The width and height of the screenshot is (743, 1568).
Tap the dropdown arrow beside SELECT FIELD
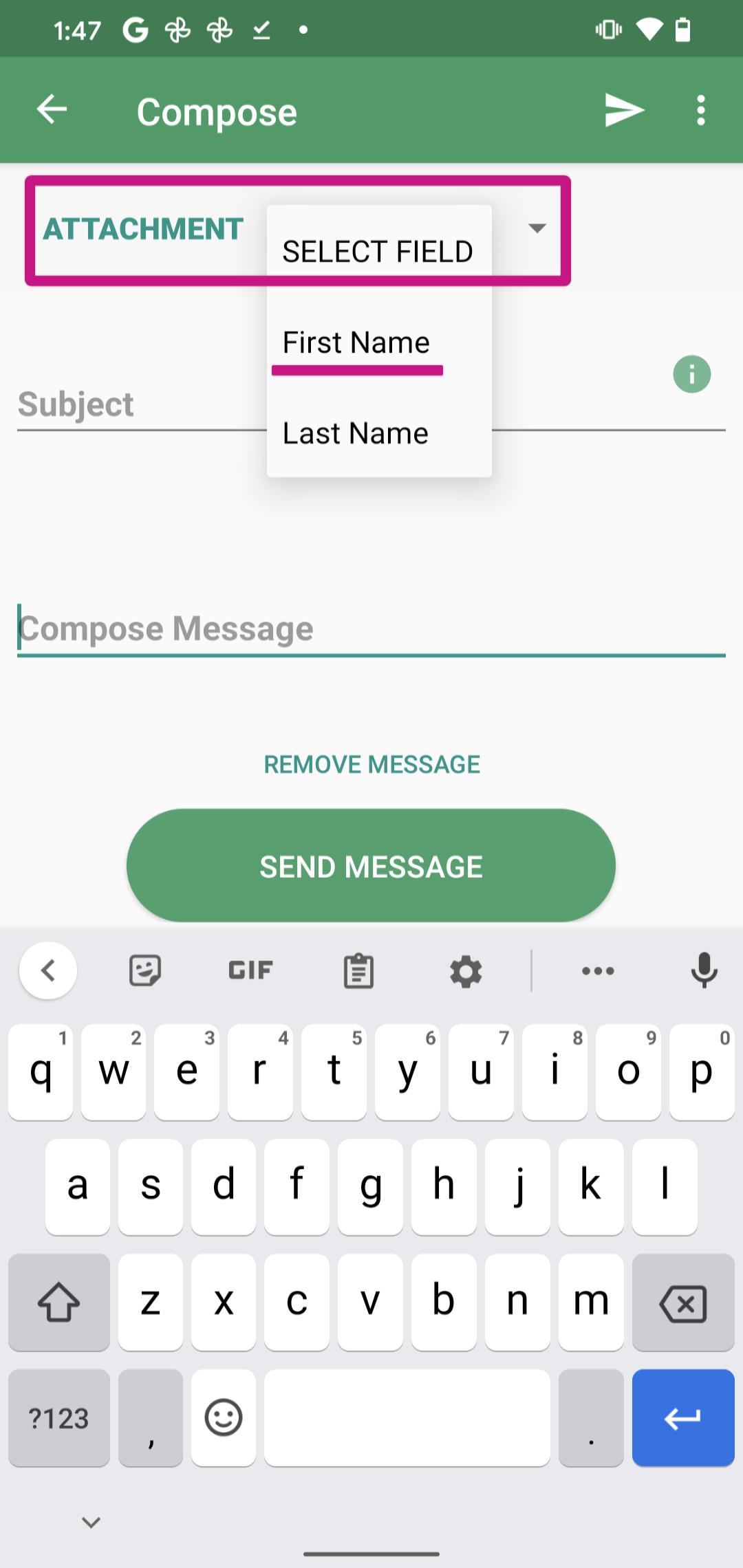537,228
